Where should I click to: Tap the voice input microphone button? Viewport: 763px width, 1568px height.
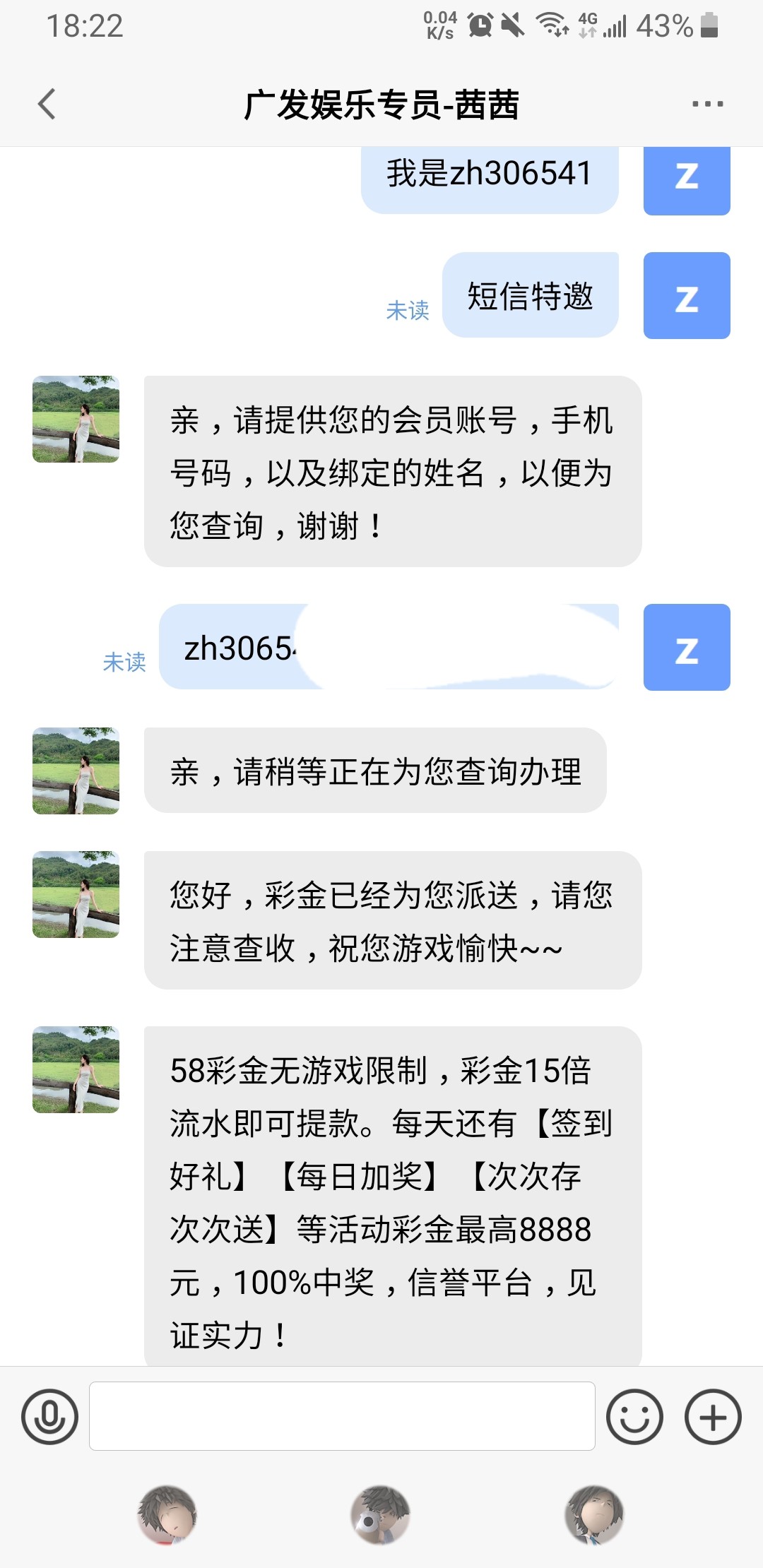49,1417
